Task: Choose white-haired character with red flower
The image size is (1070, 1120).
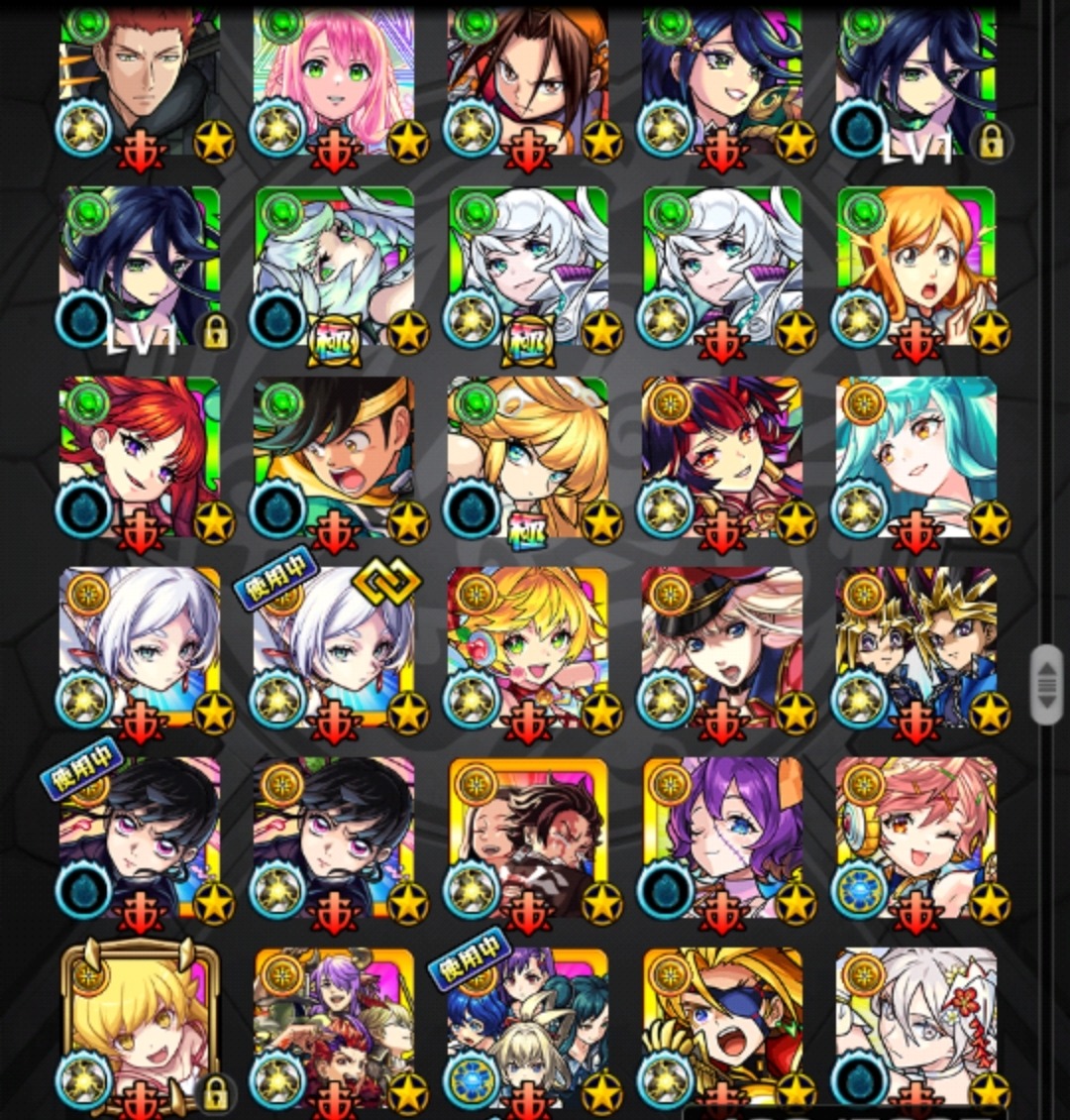Action: pyautogui.click(x=916, y=1026)
